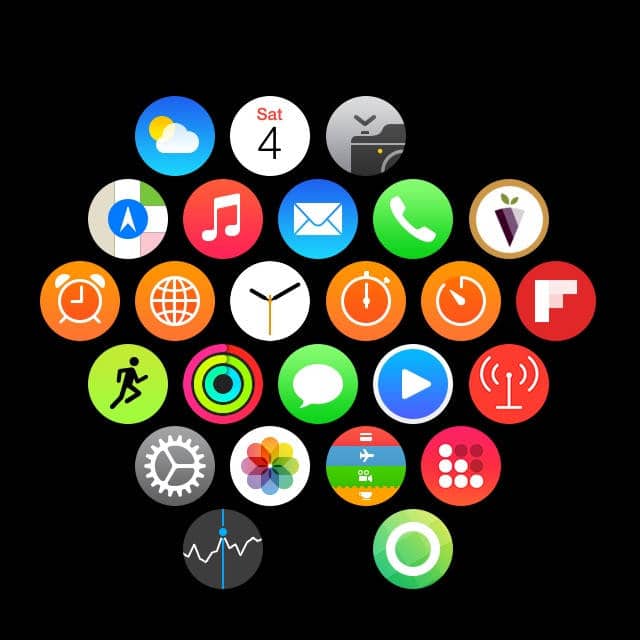Open the Messages app

[x=318, y=384]
